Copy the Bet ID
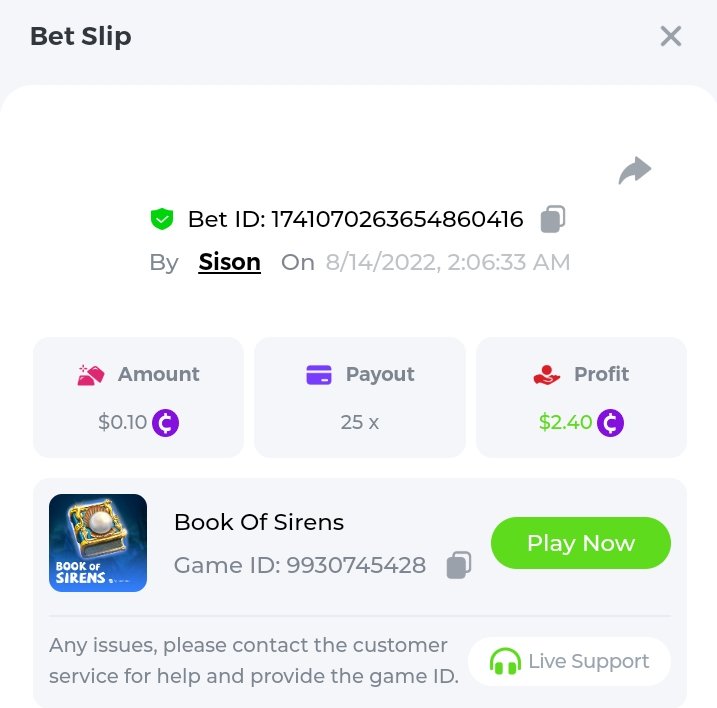The image size is (717, 708). click(553, 219)
